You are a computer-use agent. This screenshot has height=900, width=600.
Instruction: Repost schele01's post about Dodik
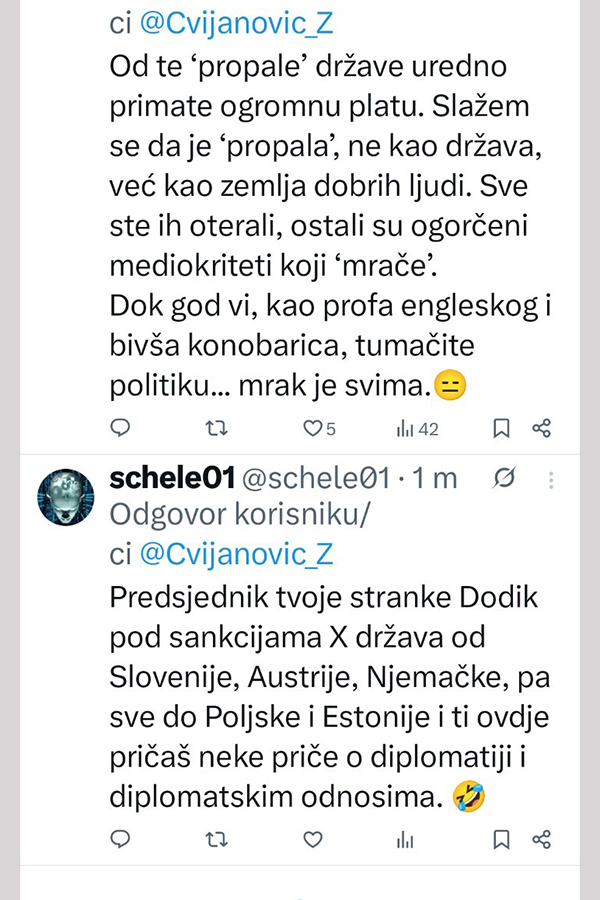click(x=215, y=838)
